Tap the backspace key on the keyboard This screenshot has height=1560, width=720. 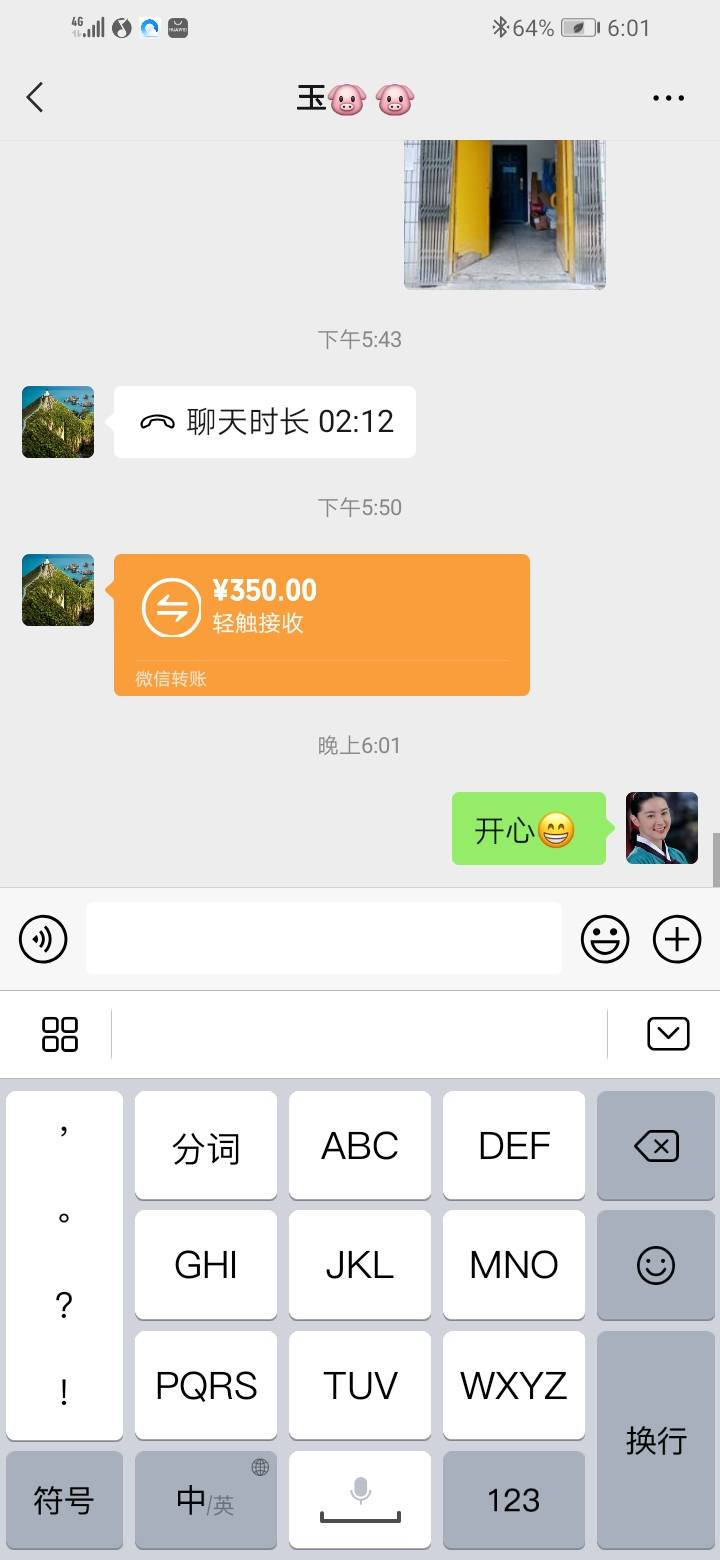click(655, 1145)
